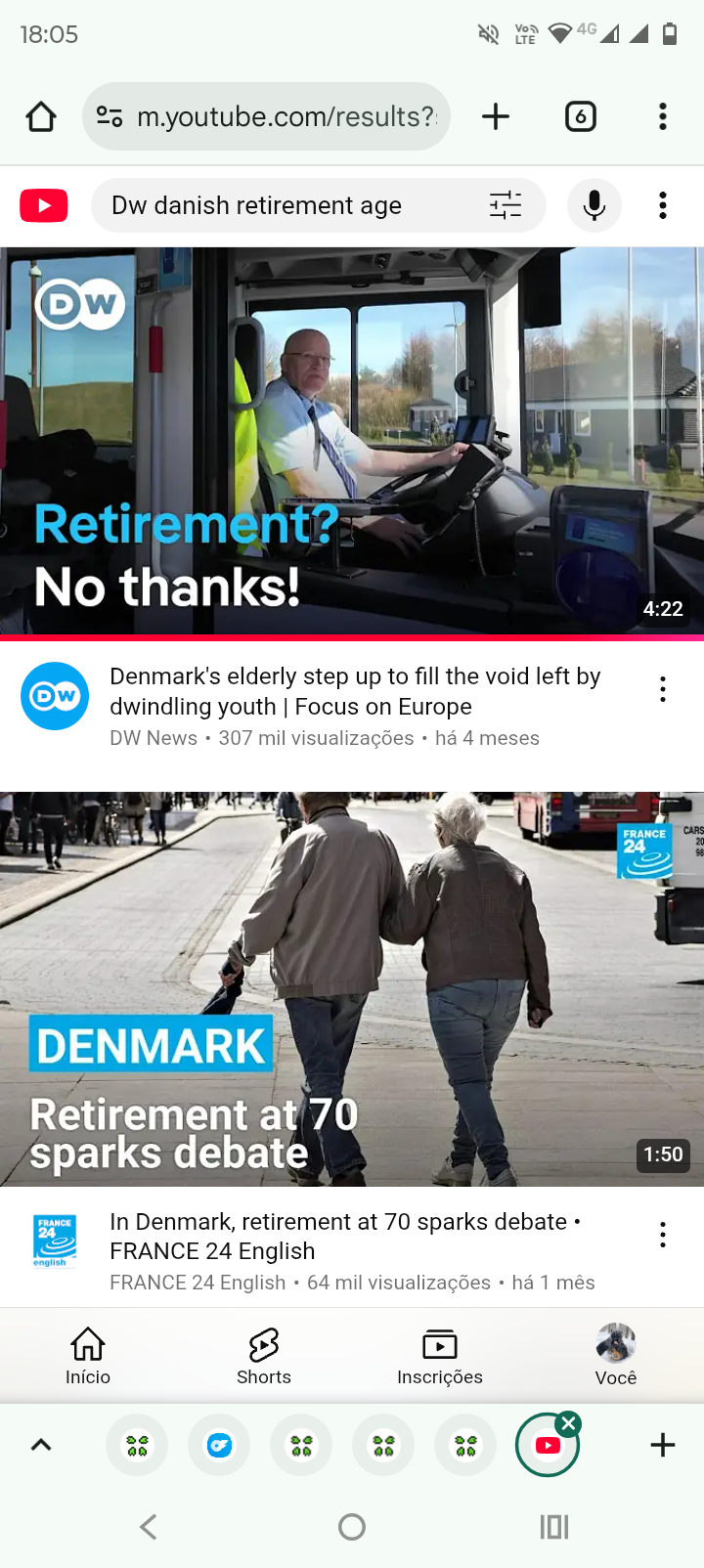704x1568 pixels.
Task: Go to YouTube home via the logo
Action: coord(44,205)
